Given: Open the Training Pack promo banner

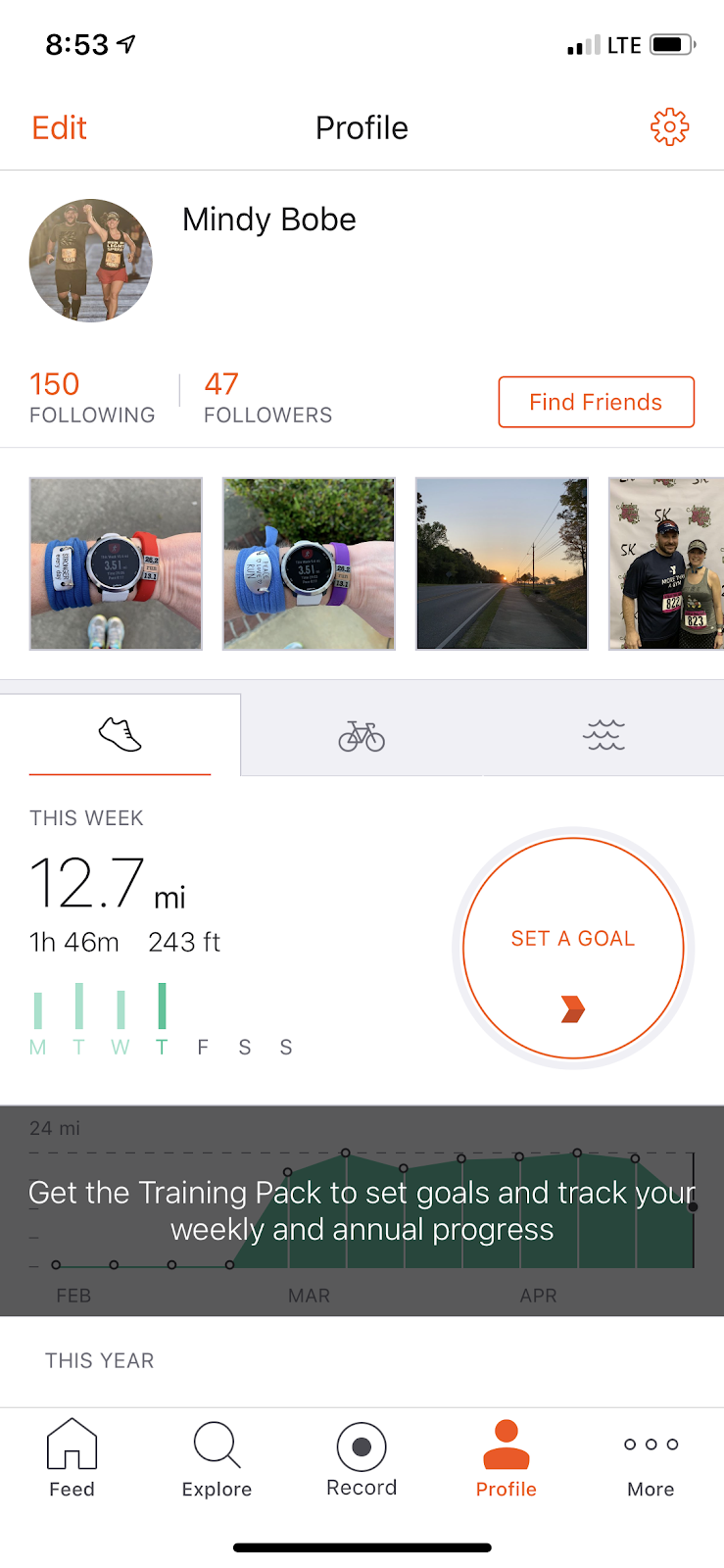Looking at the screenshot, I should pos(362,1210).
